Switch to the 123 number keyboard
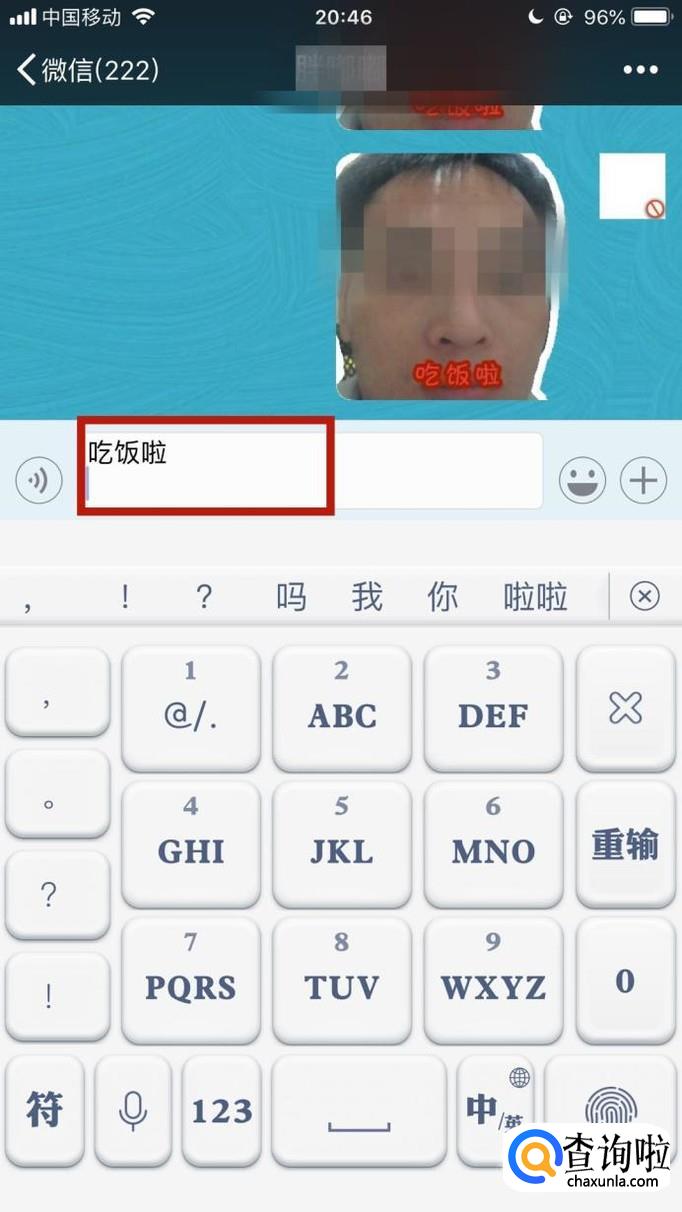Image resolution: width=682 pixels, height=1212 pixels. pyautogui.click(x=221, y=1110)
